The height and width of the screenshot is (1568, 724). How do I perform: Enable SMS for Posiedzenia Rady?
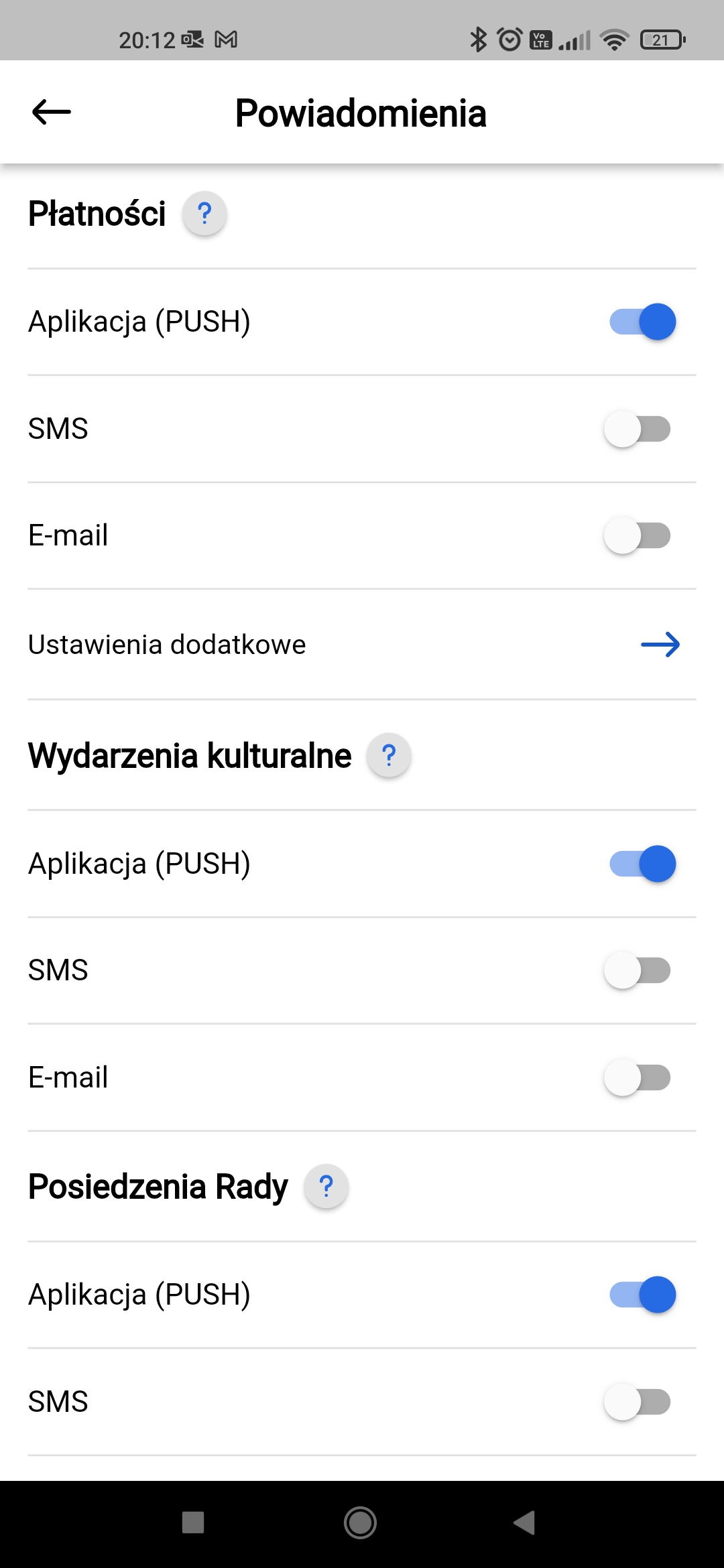(x=637, y=1402)
